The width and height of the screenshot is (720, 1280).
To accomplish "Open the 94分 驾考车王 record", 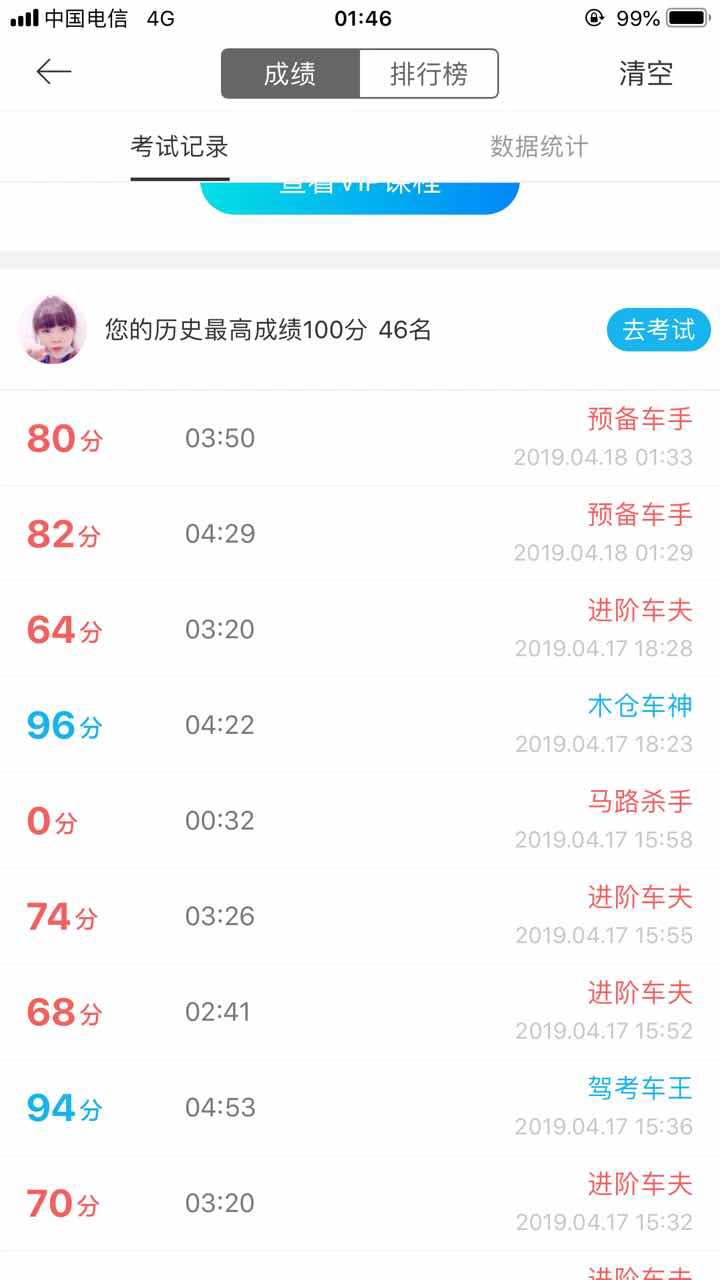I will (360, 1108).
